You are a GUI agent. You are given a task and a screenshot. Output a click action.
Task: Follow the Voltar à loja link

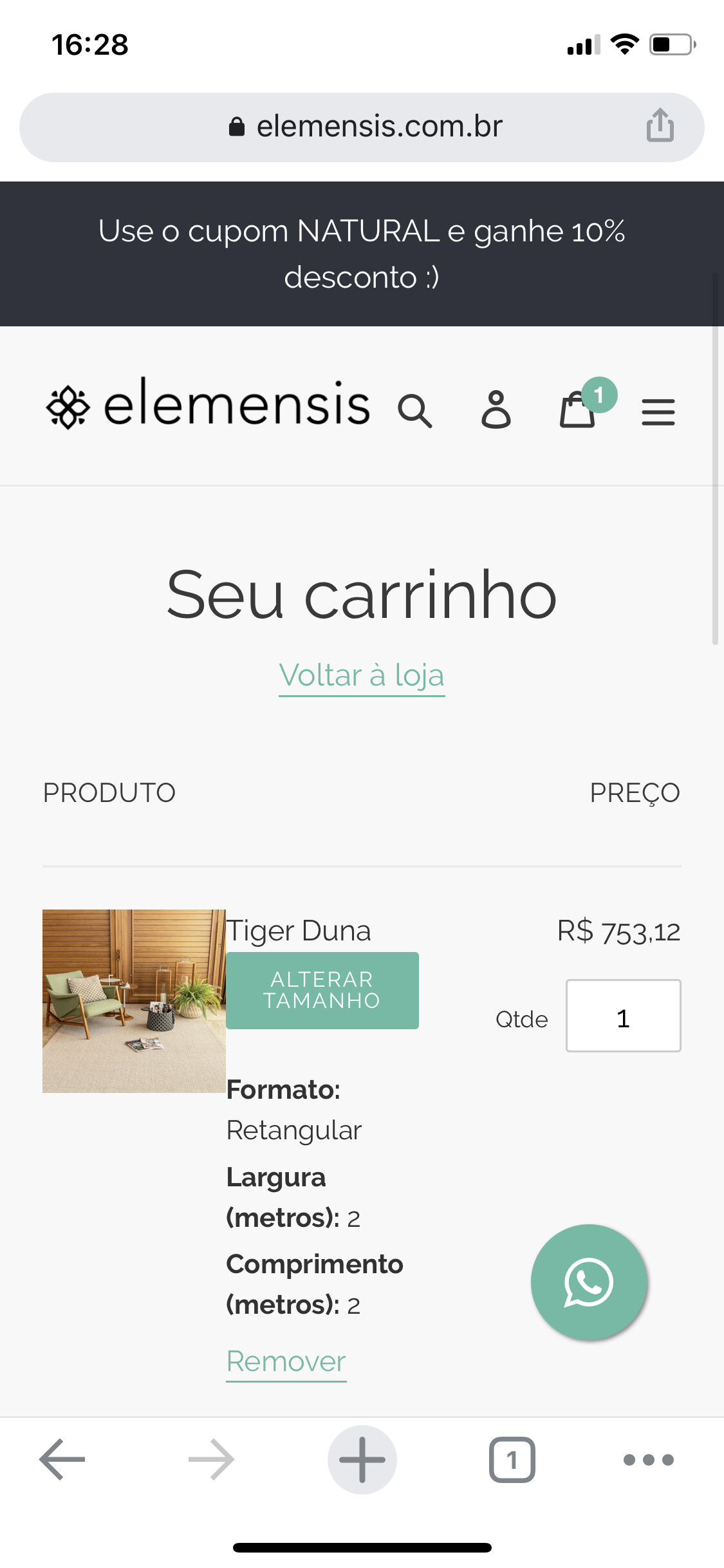click(362, 676)
